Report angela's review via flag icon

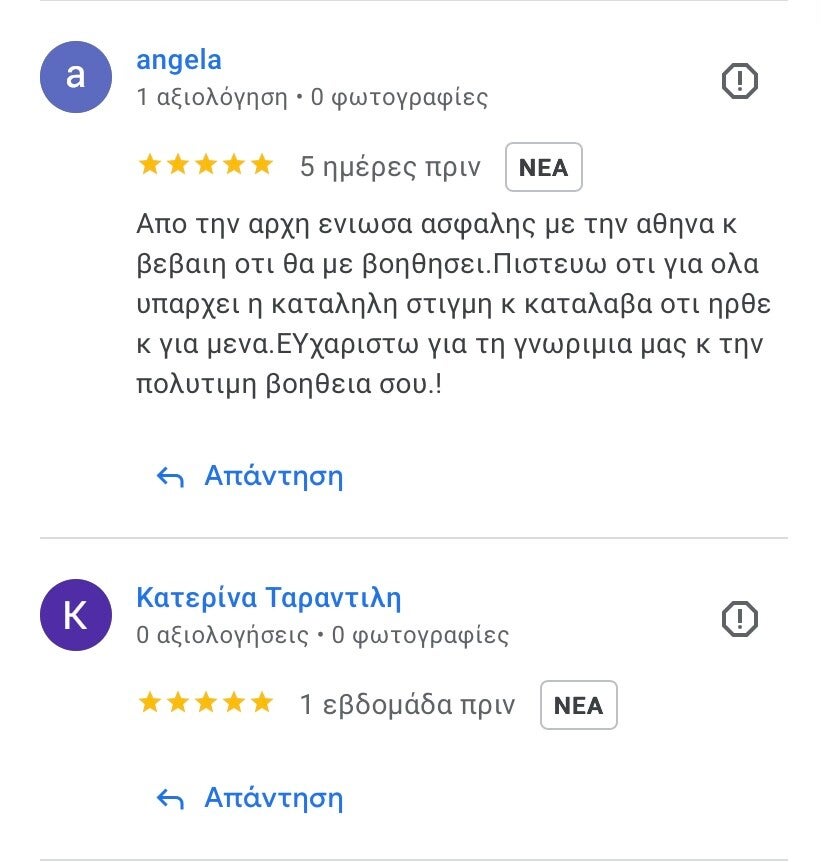point(740,81)
